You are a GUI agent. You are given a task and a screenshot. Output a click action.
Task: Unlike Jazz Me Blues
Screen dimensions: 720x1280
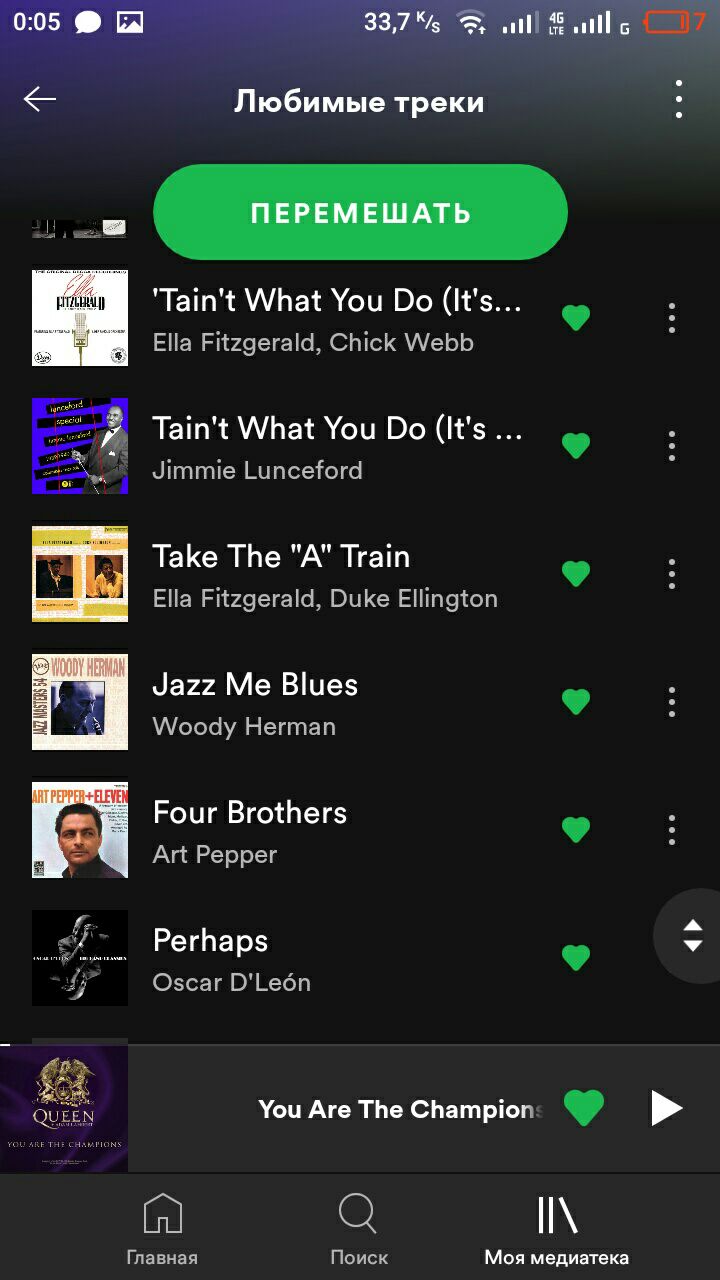click(x=576, y=702)
